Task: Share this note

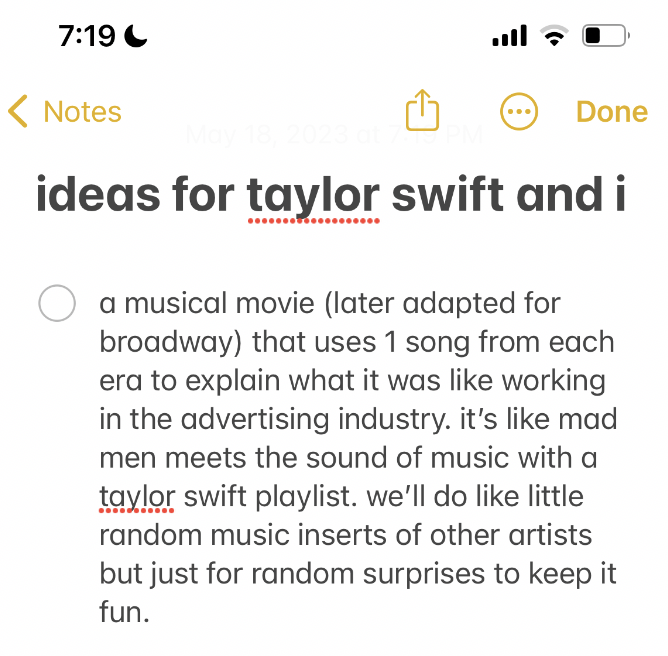Action: [423, 111]
